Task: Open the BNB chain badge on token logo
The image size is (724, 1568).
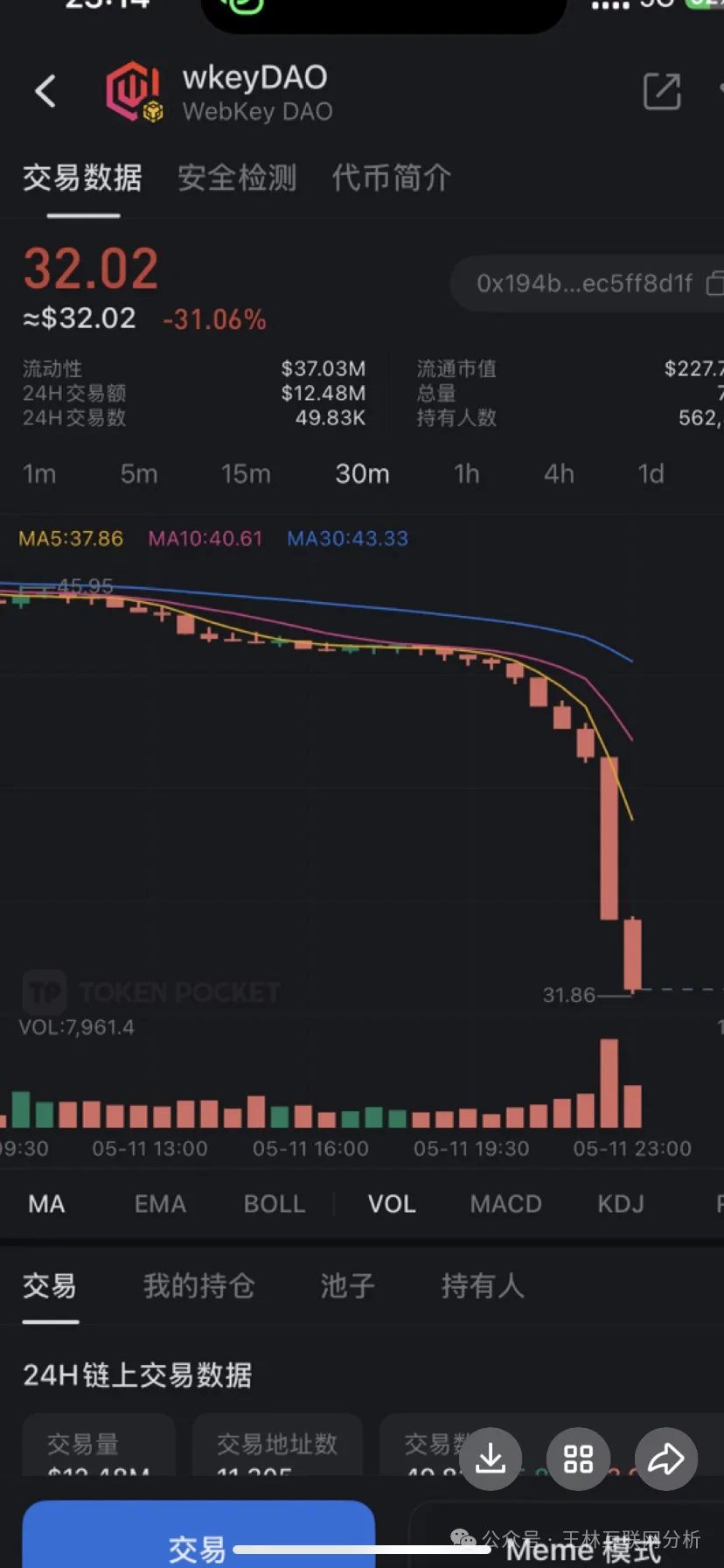Action: (155, 112)
